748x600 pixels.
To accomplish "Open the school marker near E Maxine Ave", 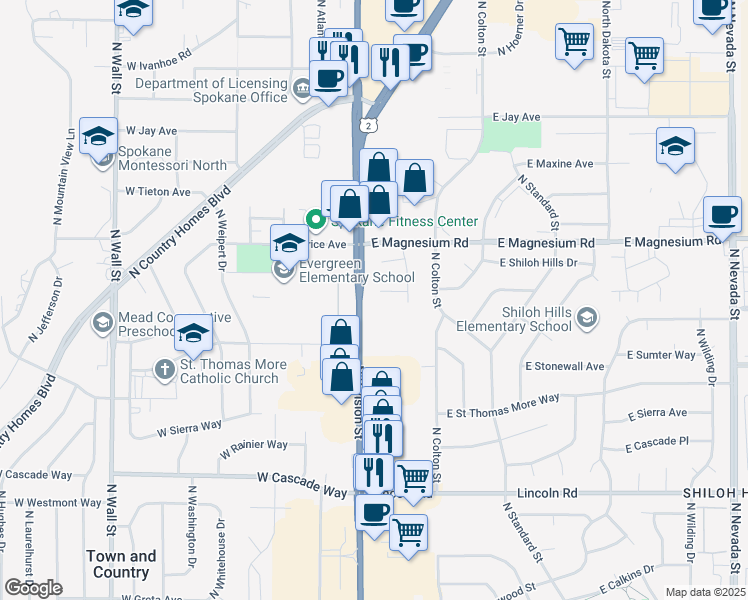I will (x=675, y=146).
